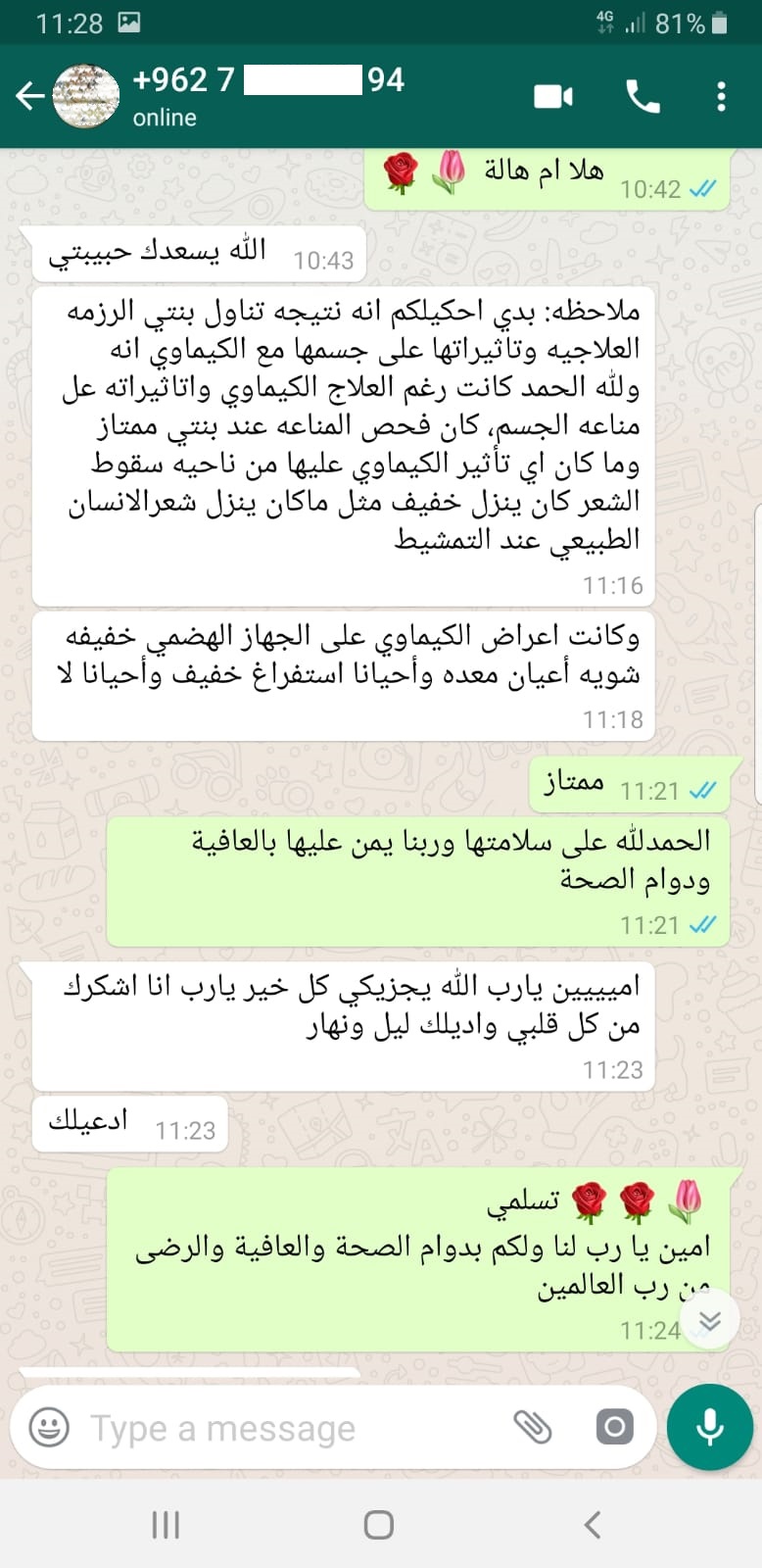The width and height of the screenshot is (762, 1568).
Task: Open the overflow menu
Action: (x=722, y=96)
